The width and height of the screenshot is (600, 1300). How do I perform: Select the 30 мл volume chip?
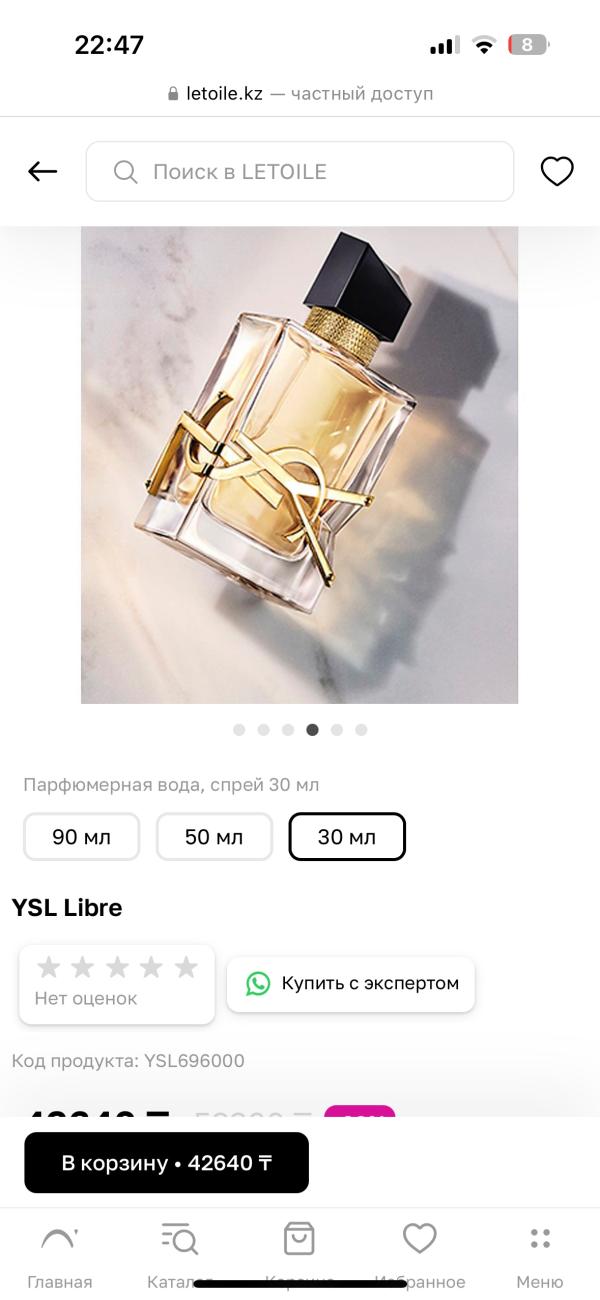point(347,837)
